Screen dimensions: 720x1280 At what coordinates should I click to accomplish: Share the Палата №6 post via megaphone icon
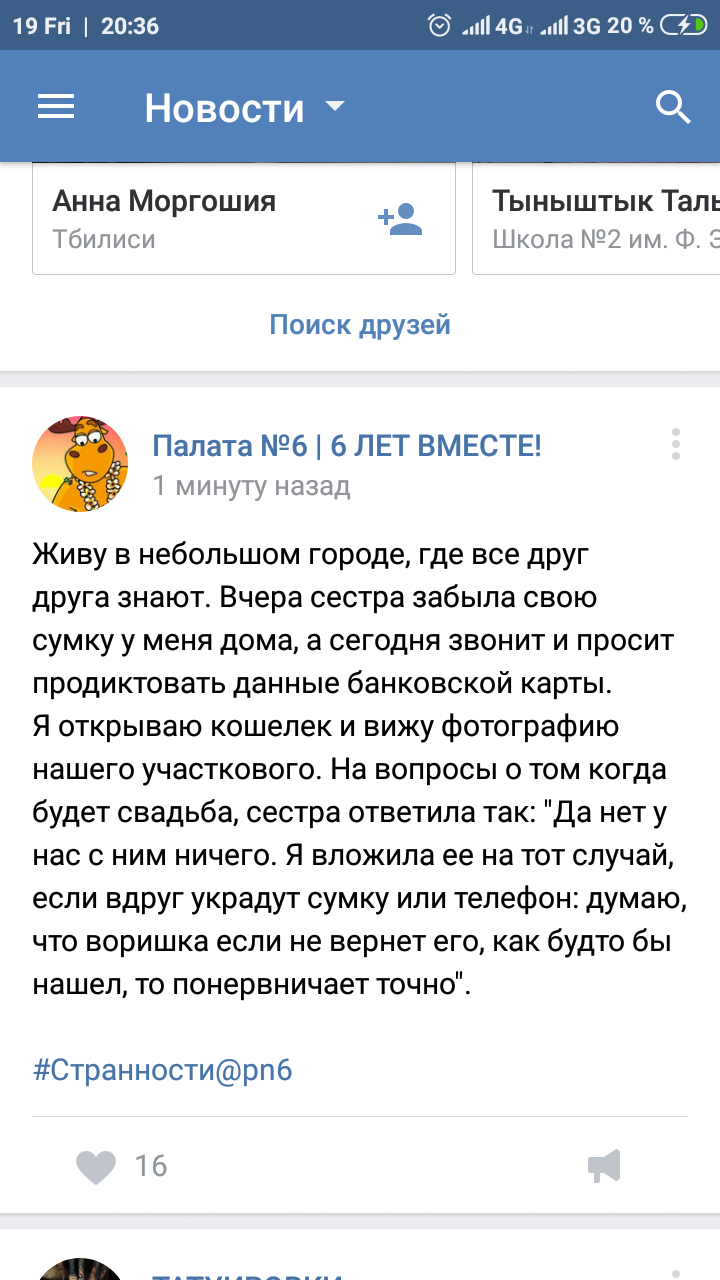[x=605, y=1166]
